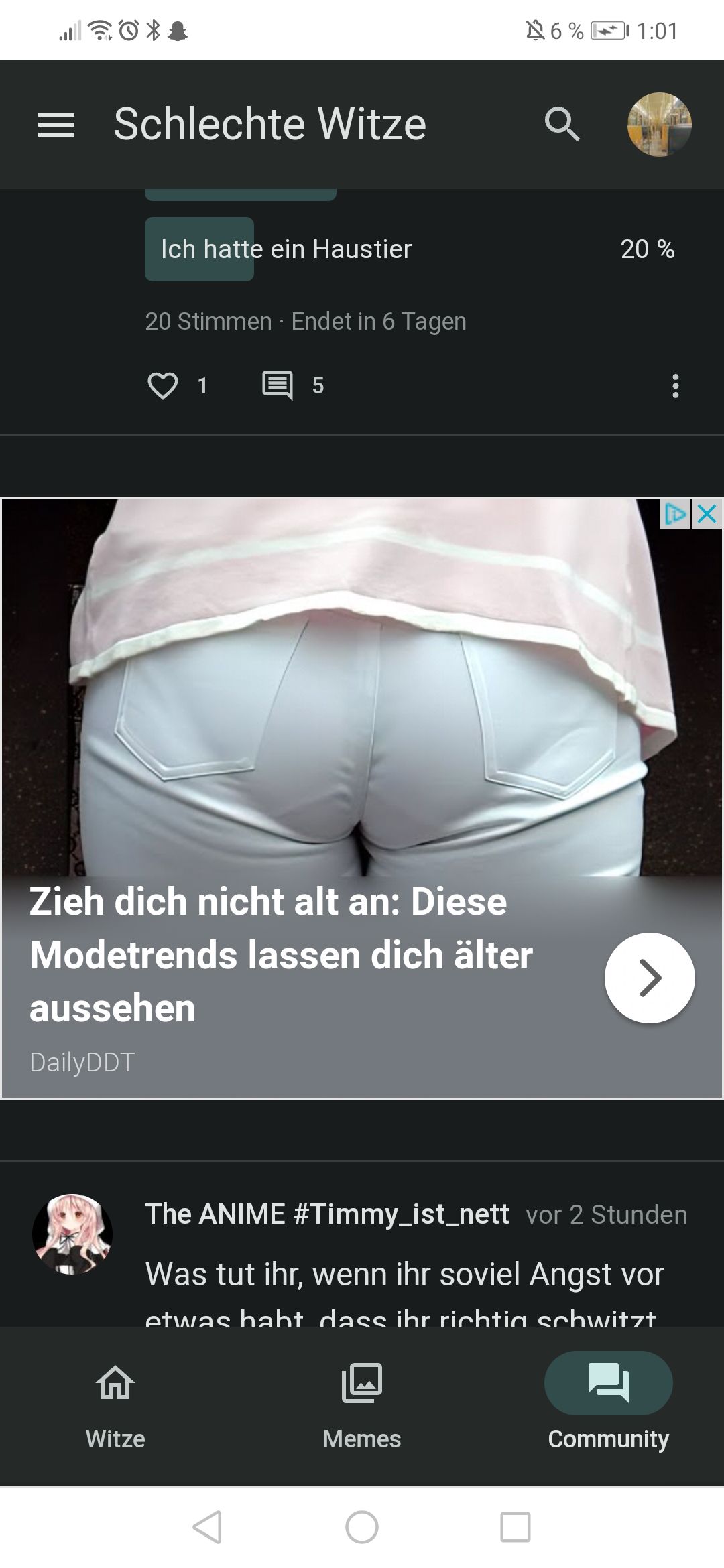Tap the arrow button on the ad
724x1568 pixels.
pyautogui.click(x=650, y=978)
